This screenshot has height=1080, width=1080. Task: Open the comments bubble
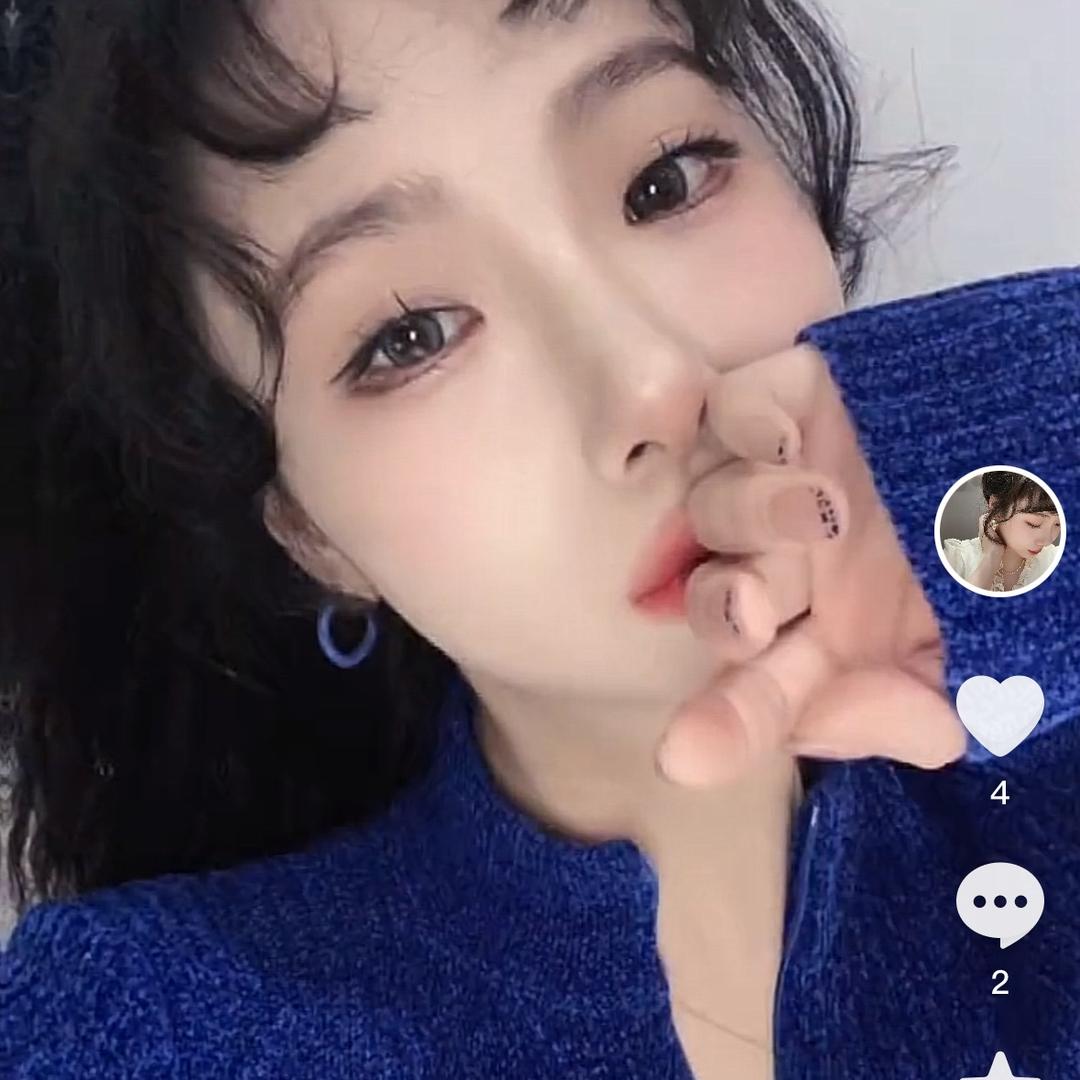click(999, 903)
